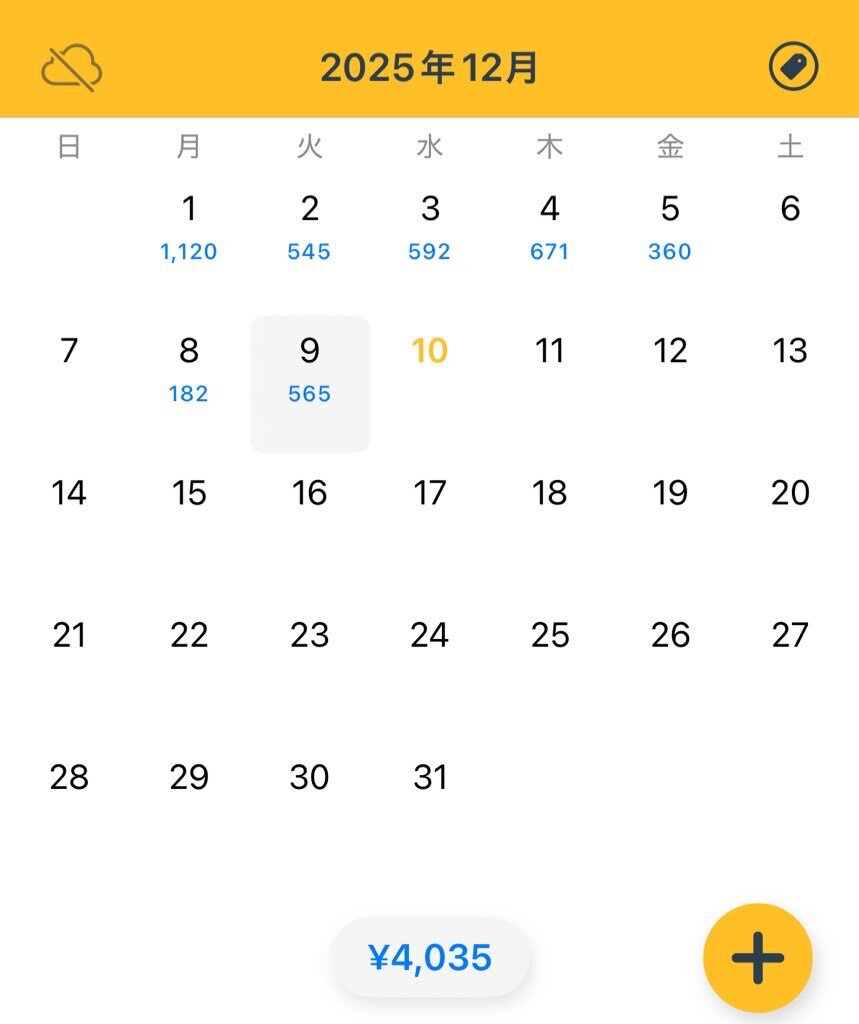Viewport: 859px width, 1024px height.
Task: Select December 3 with 592 spent
Action: 430,227
